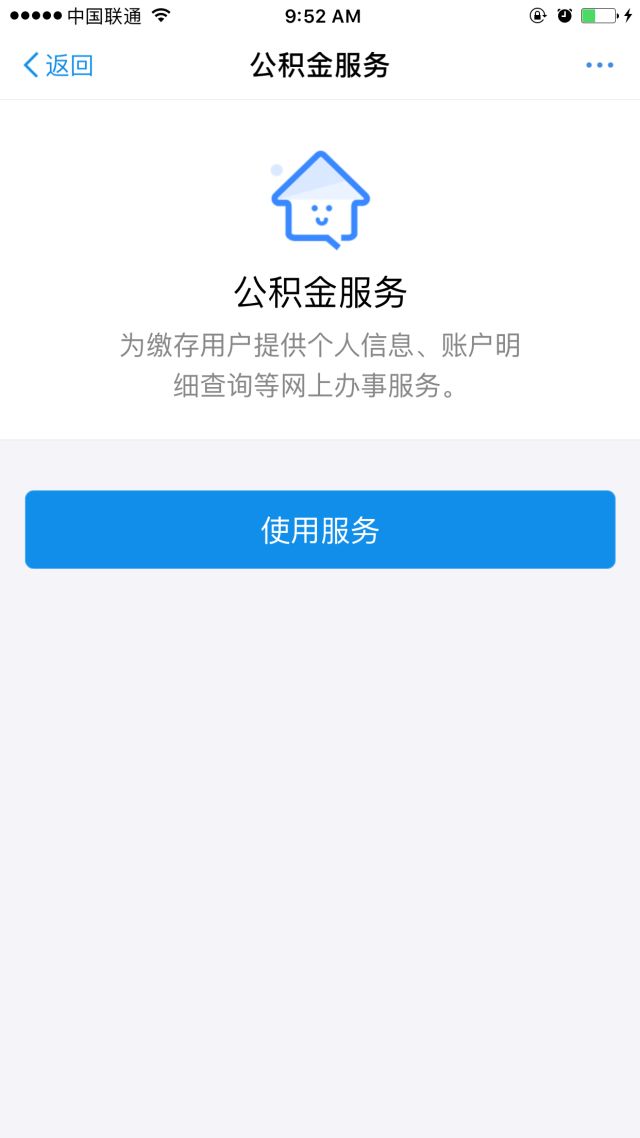Tap the 使用服务 button

tap(320, 530)
